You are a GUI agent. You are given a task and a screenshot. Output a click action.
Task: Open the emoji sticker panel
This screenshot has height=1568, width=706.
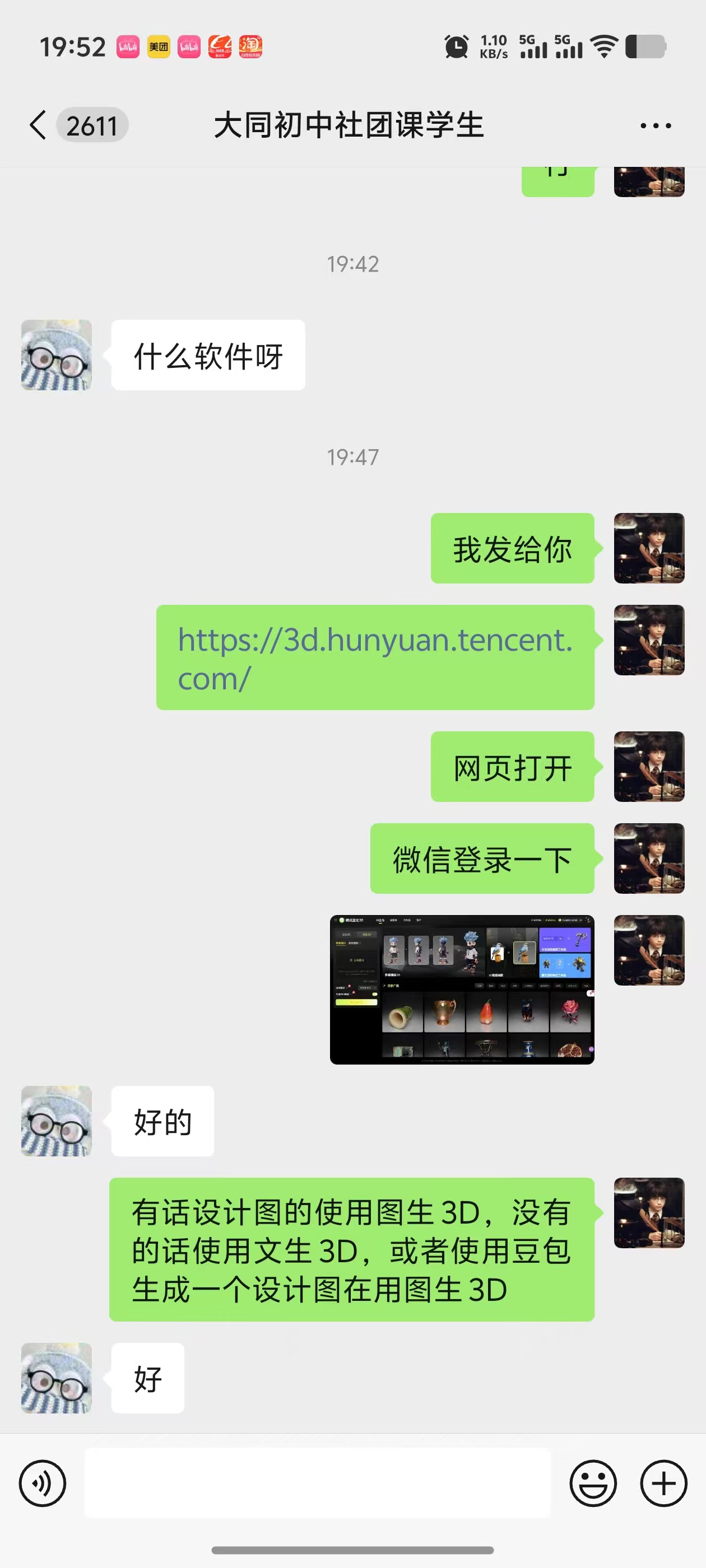[x=593, y=1483]
